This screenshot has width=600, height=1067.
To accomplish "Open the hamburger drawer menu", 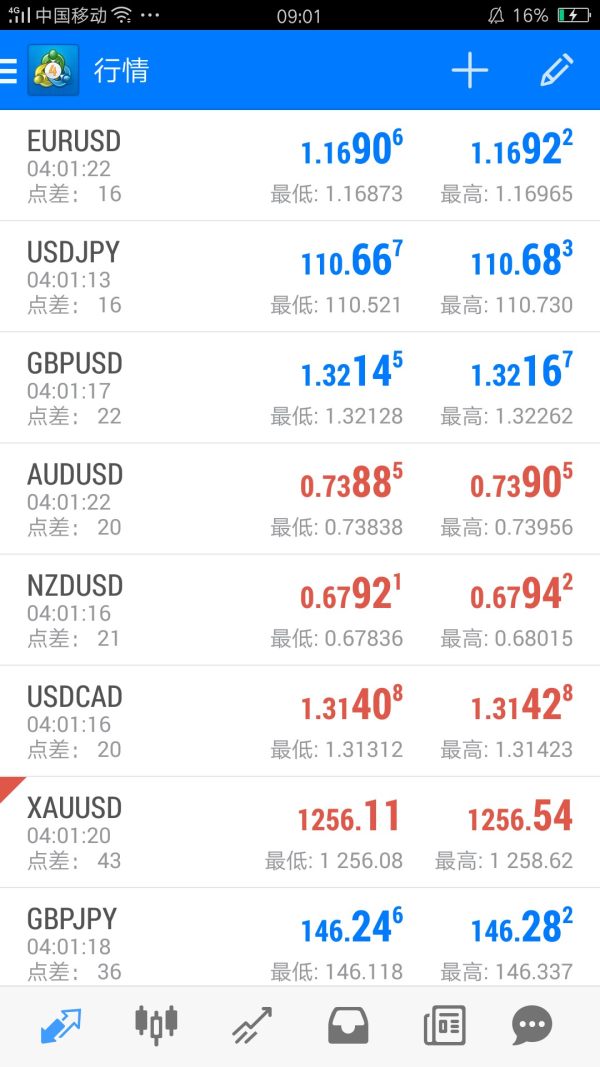I will pyautogui.click(x=10, y=71).
